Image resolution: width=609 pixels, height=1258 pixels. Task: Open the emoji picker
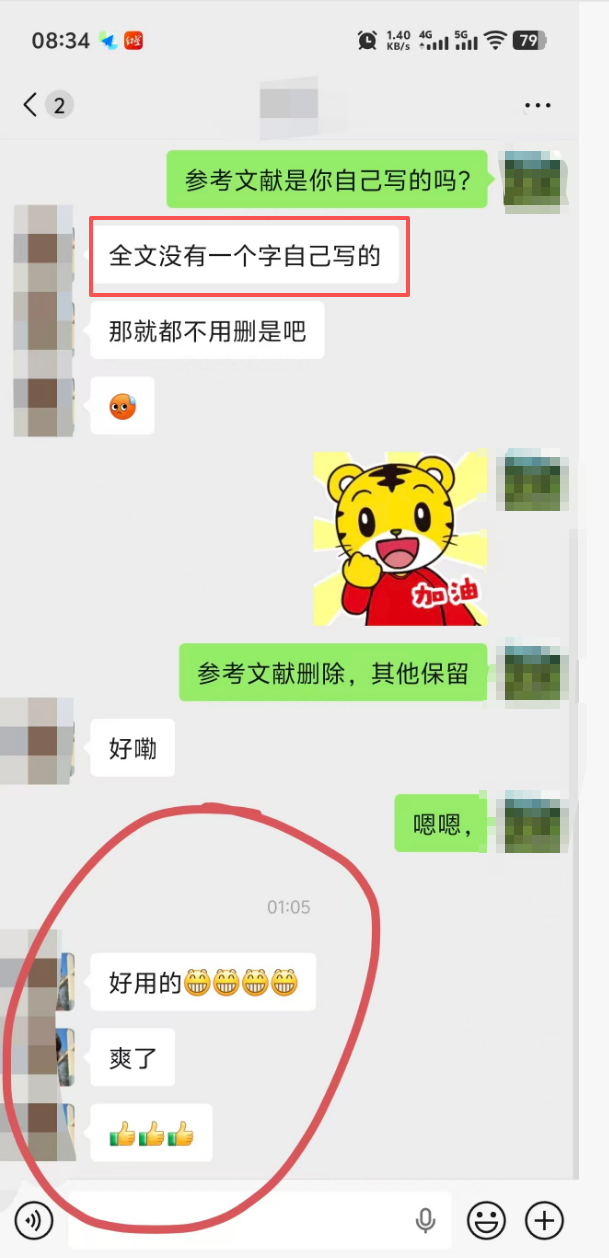[486, 1220]
